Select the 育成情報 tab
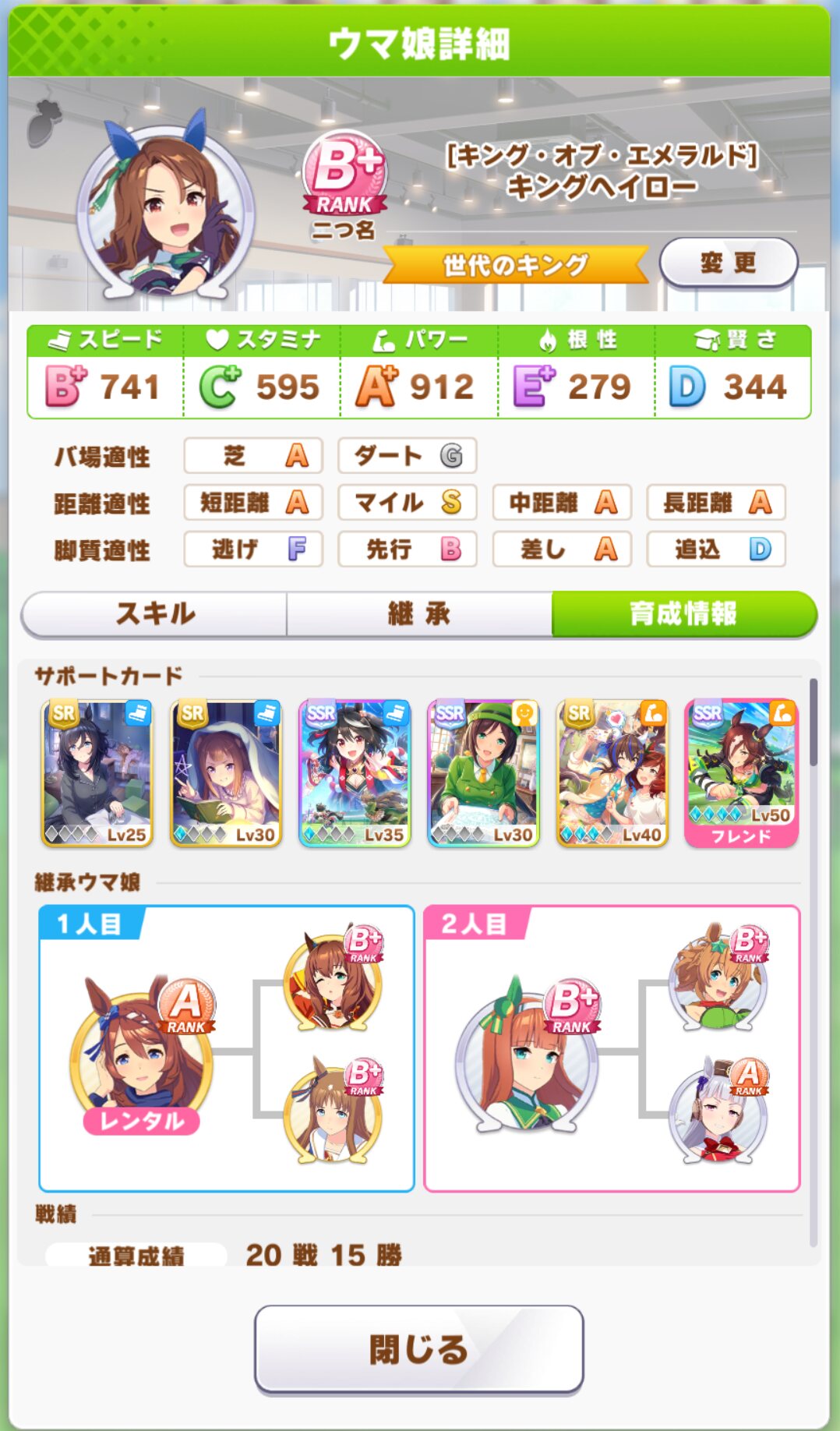The height and width of the screenshot is (1431, 840). pos(683,614)
